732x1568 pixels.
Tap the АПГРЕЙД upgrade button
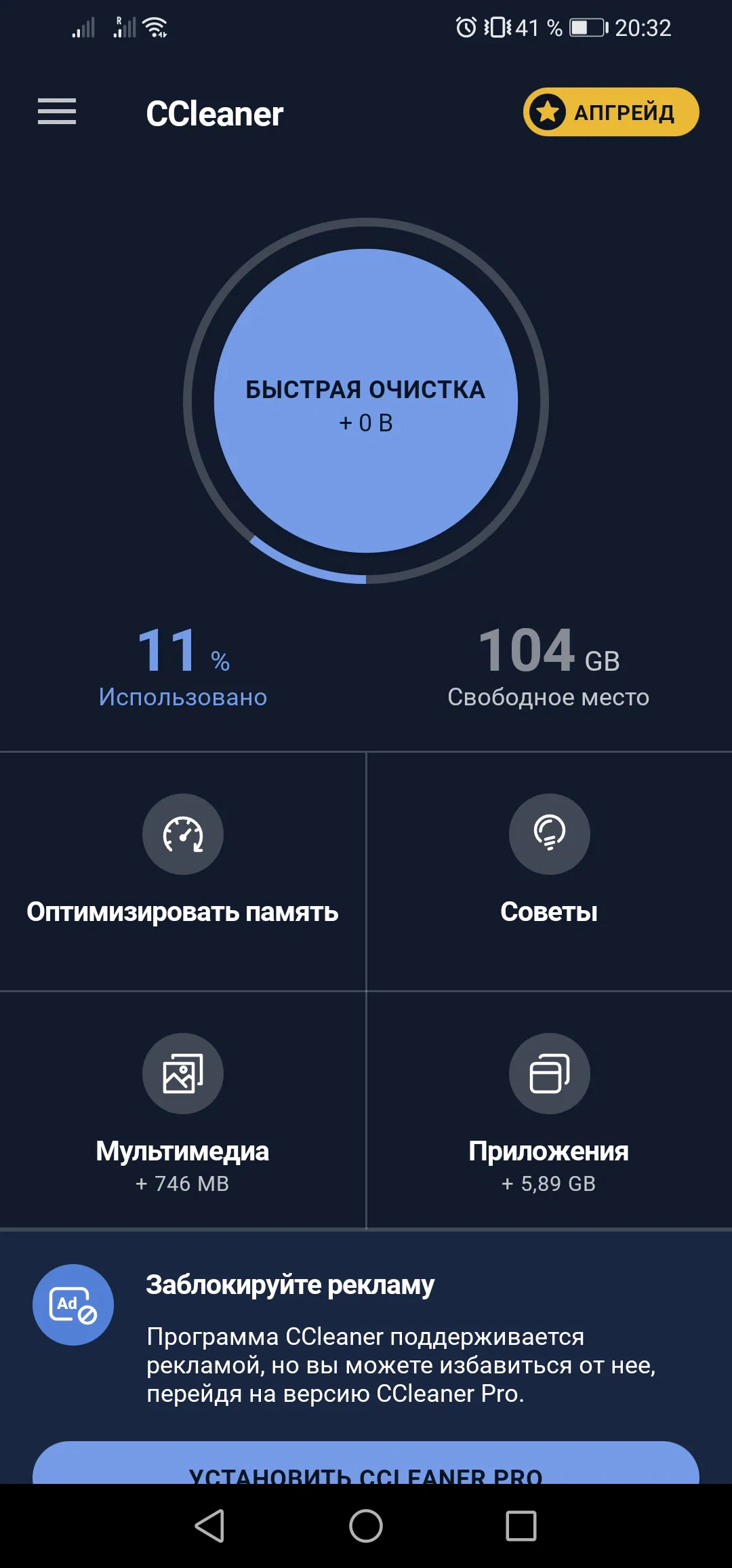611,112
